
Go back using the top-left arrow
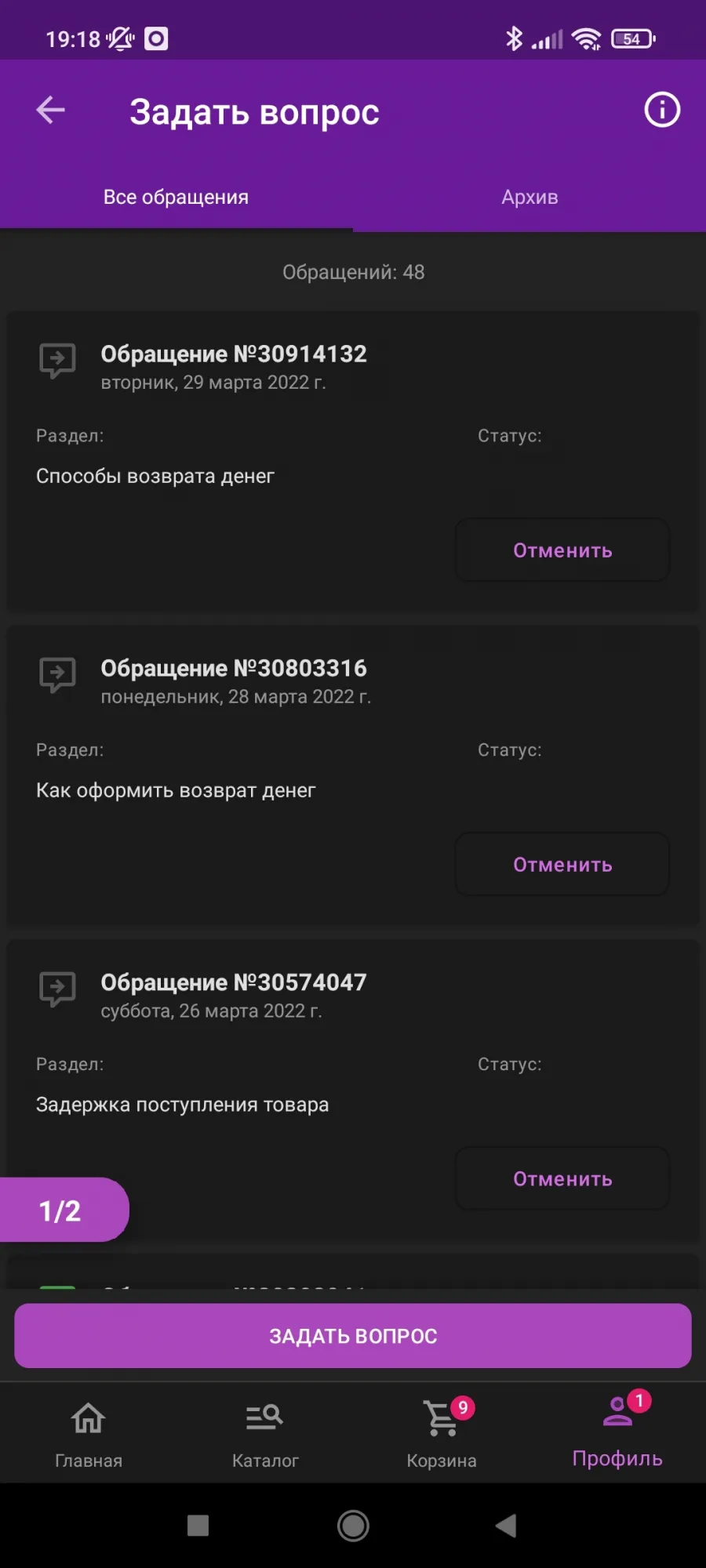[x=50, y=111]
